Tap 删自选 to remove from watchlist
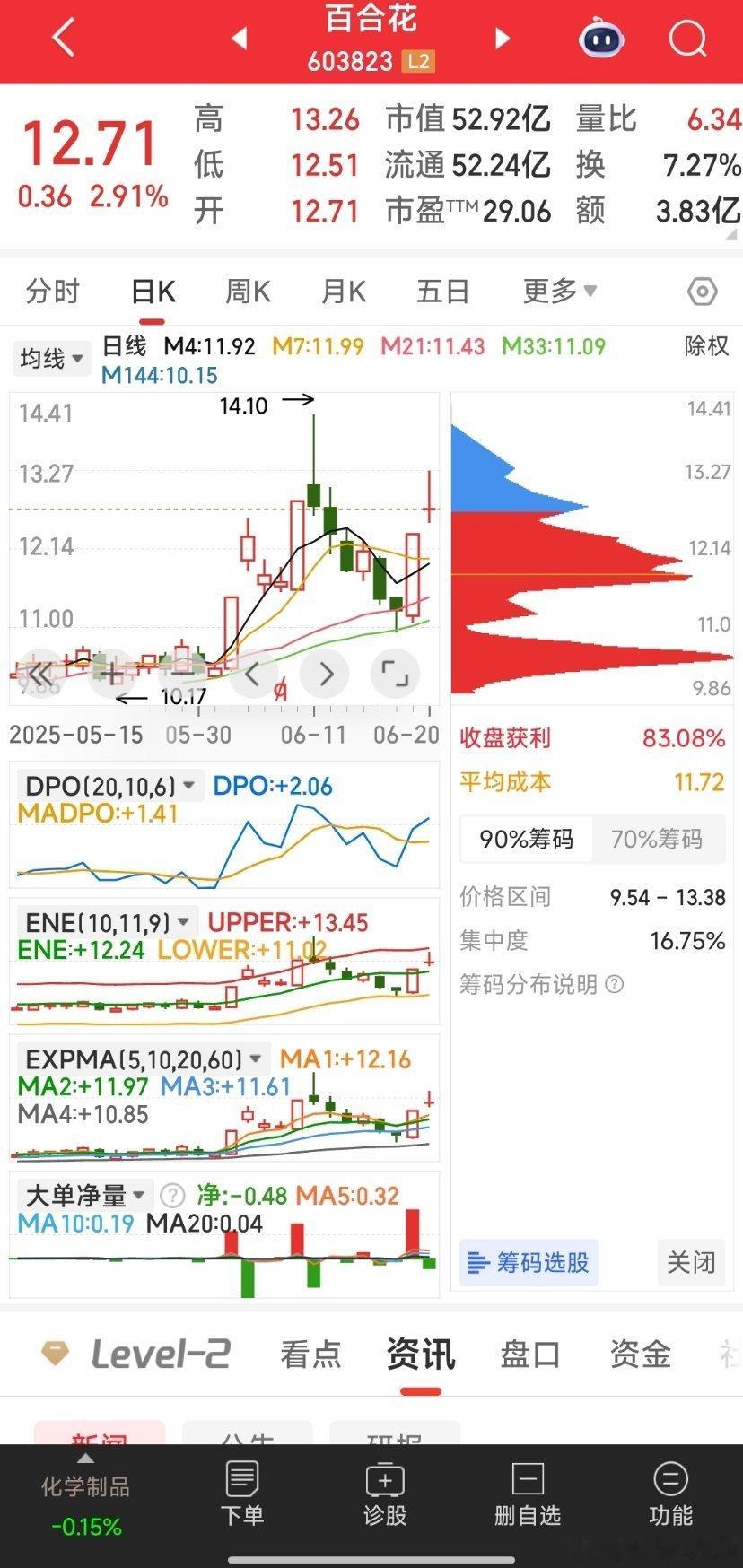 528,1494
